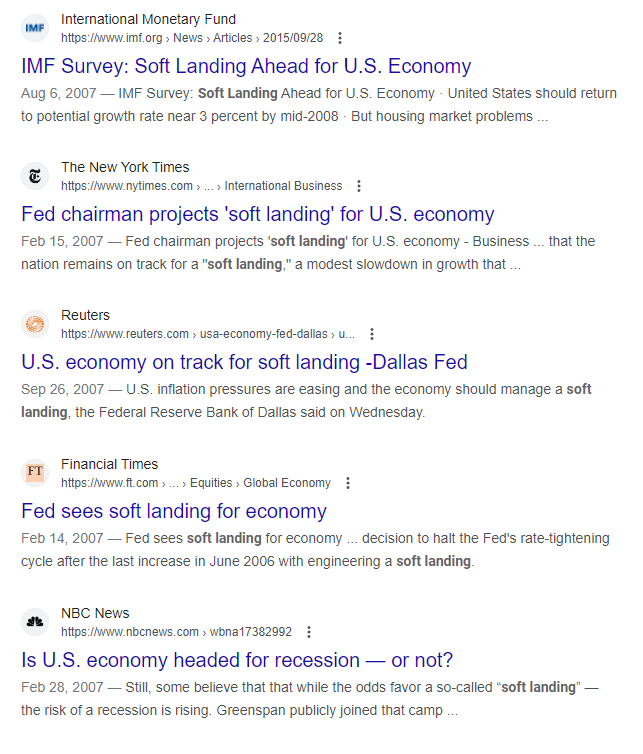Open more options for the IMF result
The width and height of the screenshot is (643, 754).
[x=340, y=38]
